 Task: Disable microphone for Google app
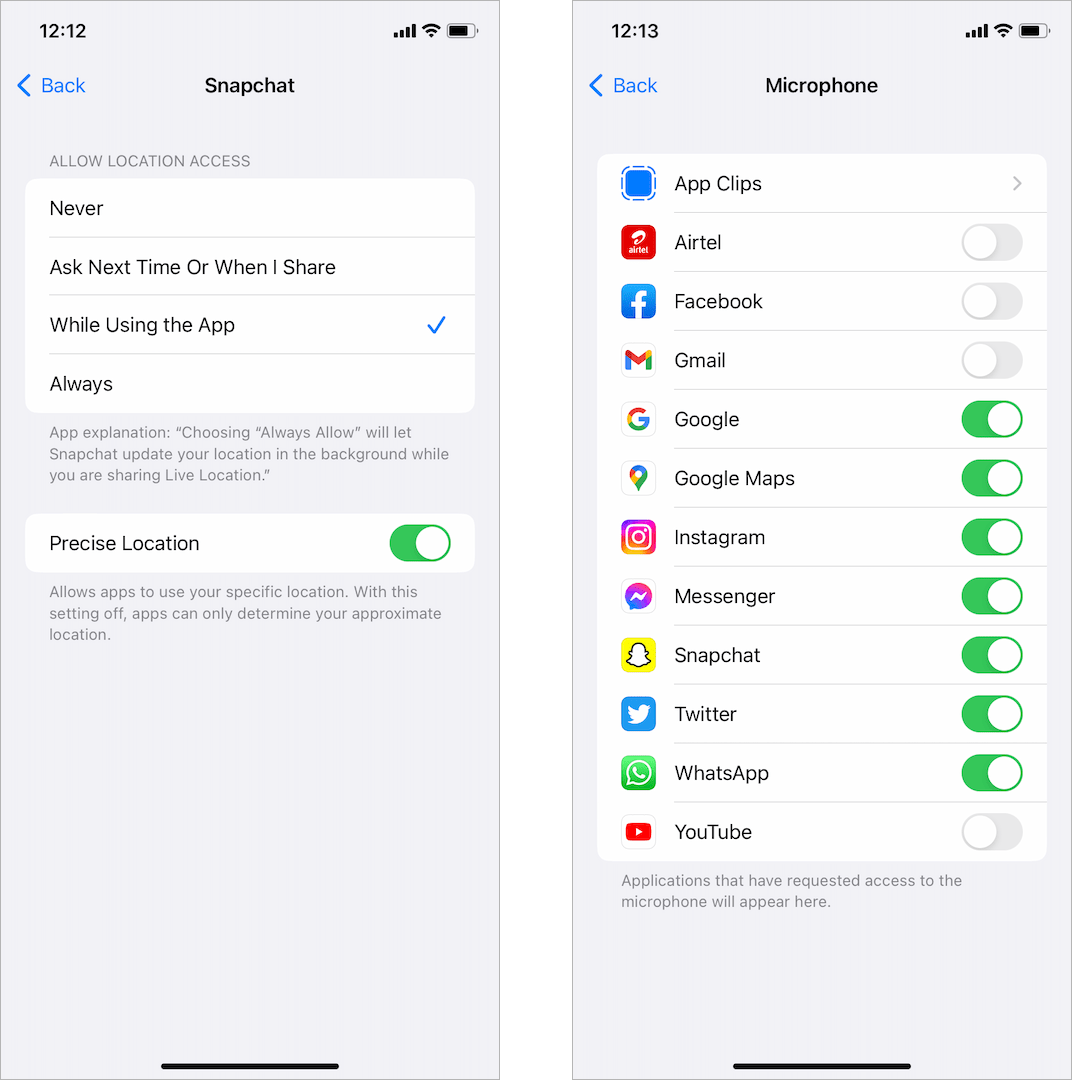pos(991,420)
